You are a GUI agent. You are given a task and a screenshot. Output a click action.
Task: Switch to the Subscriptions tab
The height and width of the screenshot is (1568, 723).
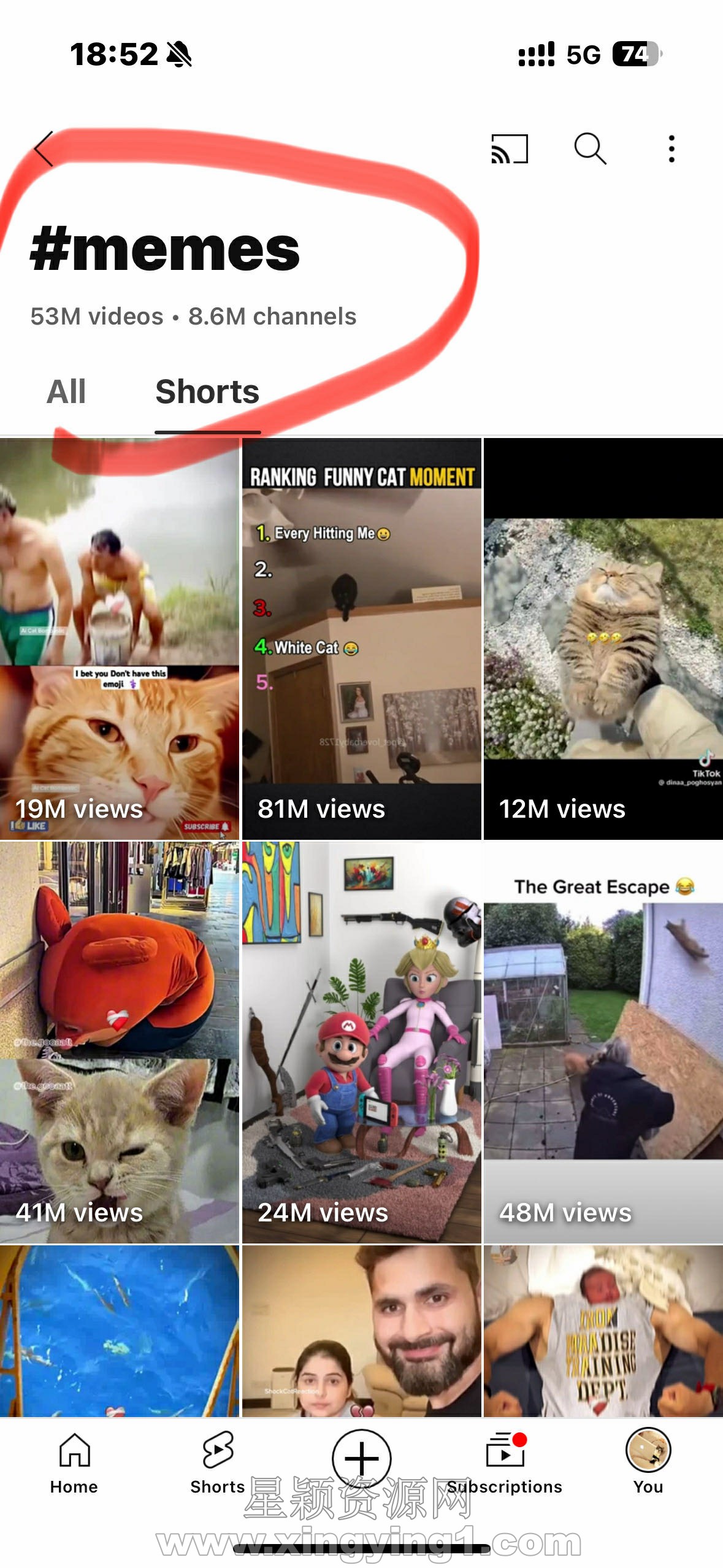pos(505,1462)
